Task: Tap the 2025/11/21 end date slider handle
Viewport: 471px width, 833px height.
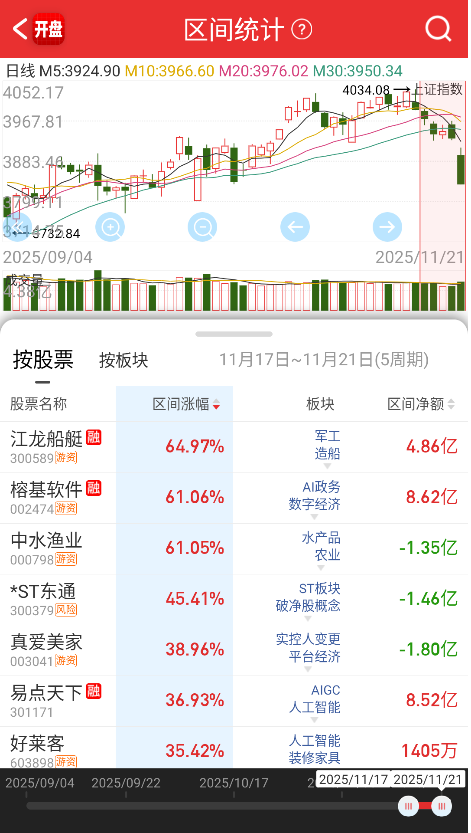Action: tap(441, 806)
